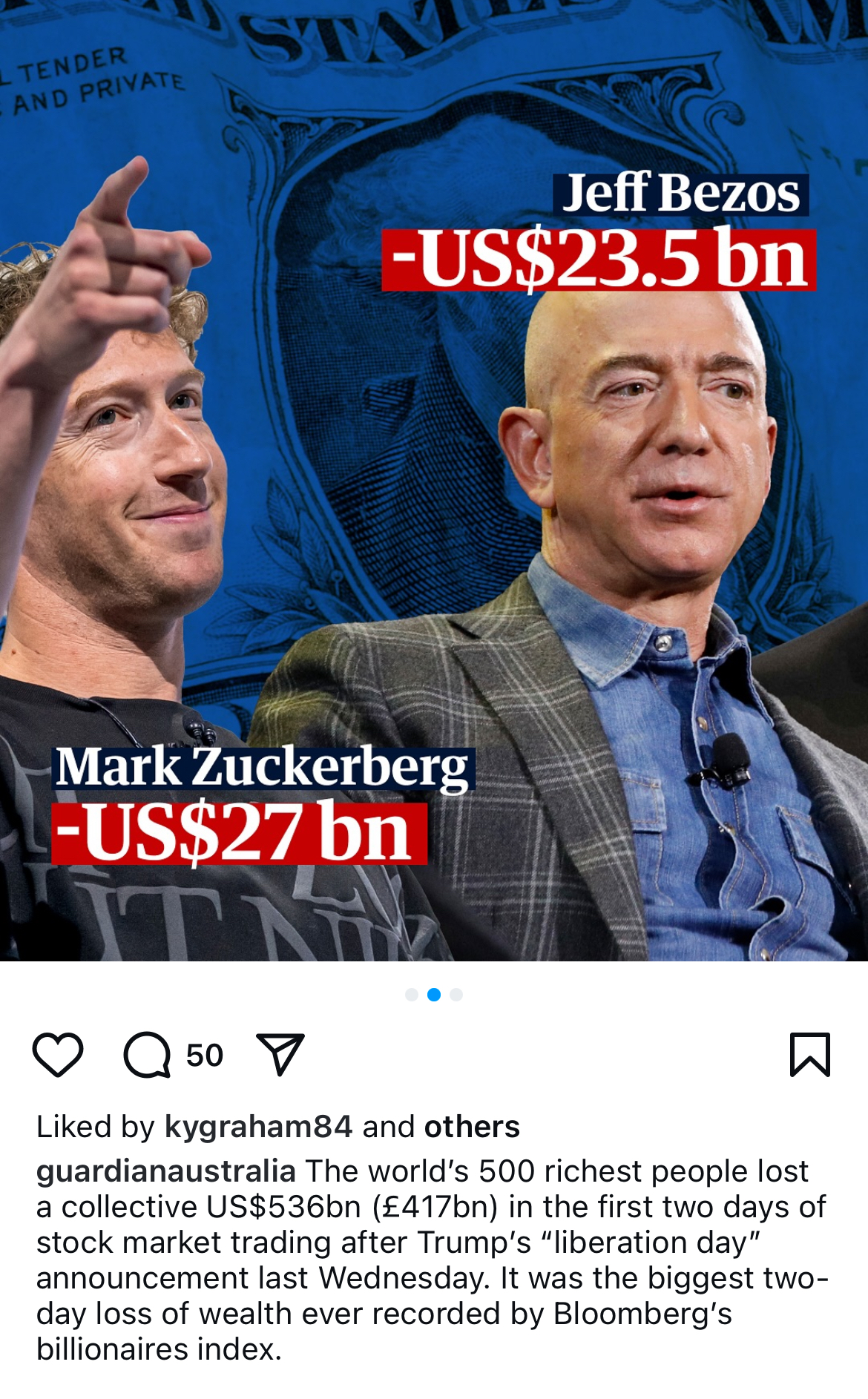Bookmark this post to saved
Image resolution: width=868 pixels, height=1399 pixels.
point(809,1054)
